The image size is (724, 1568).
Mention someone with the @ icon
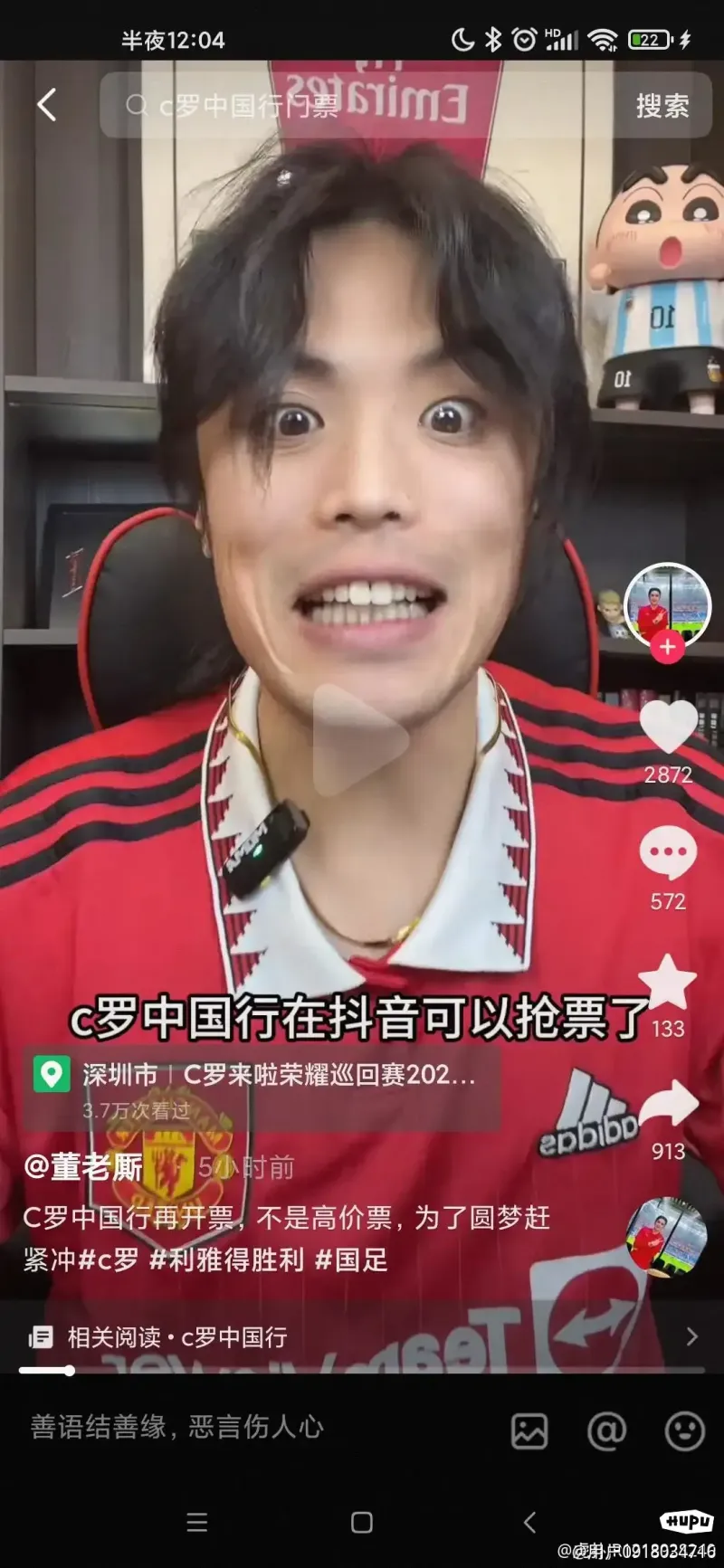(606, 1431)
